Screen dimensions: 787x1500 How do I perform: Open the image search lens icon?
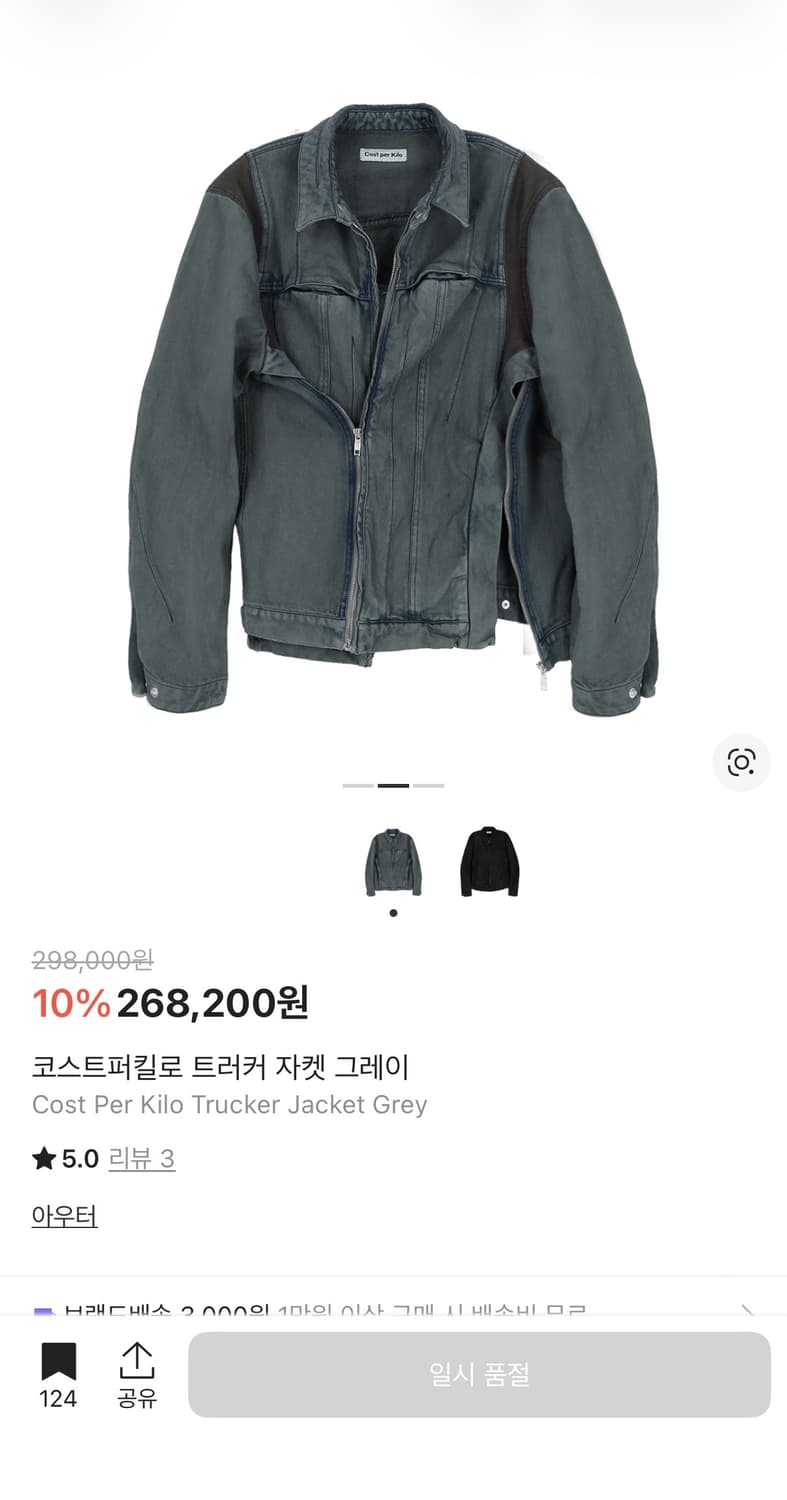pyautogui.click(x=741, y=763)
